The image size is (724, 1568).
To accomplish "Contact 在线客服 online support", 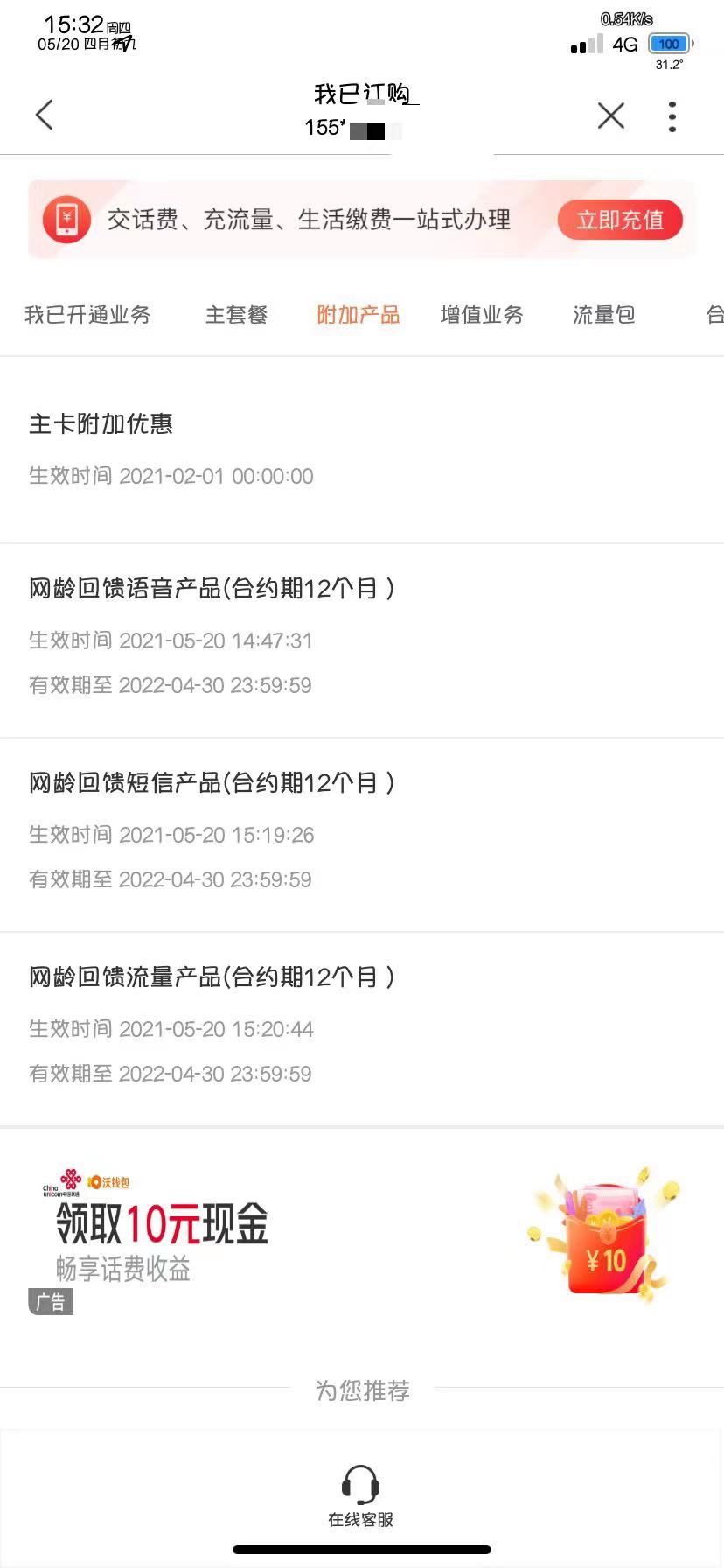I will click(360, 1495).
